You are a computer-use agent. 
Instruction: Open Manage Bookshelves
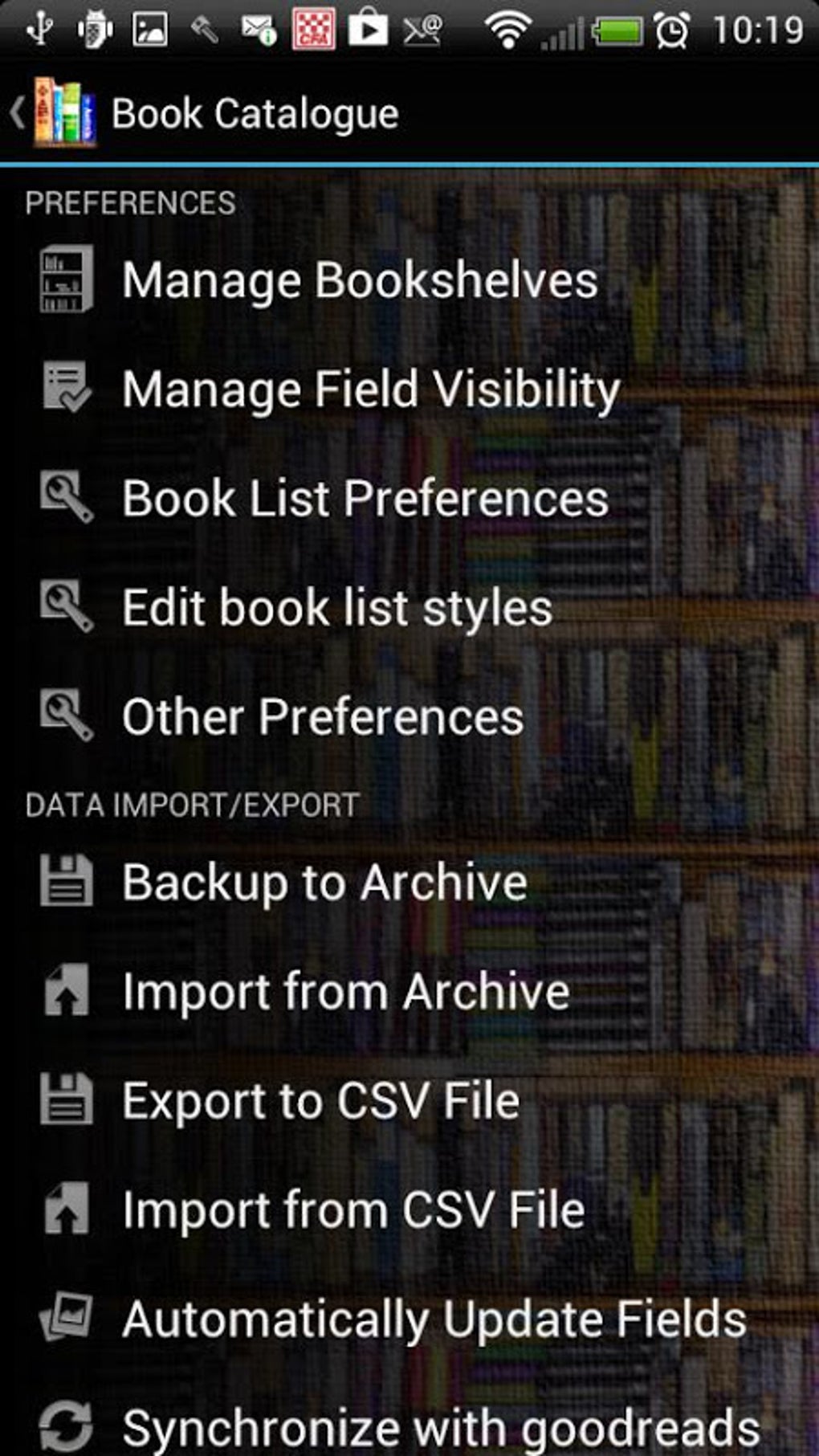coord(360,280)
